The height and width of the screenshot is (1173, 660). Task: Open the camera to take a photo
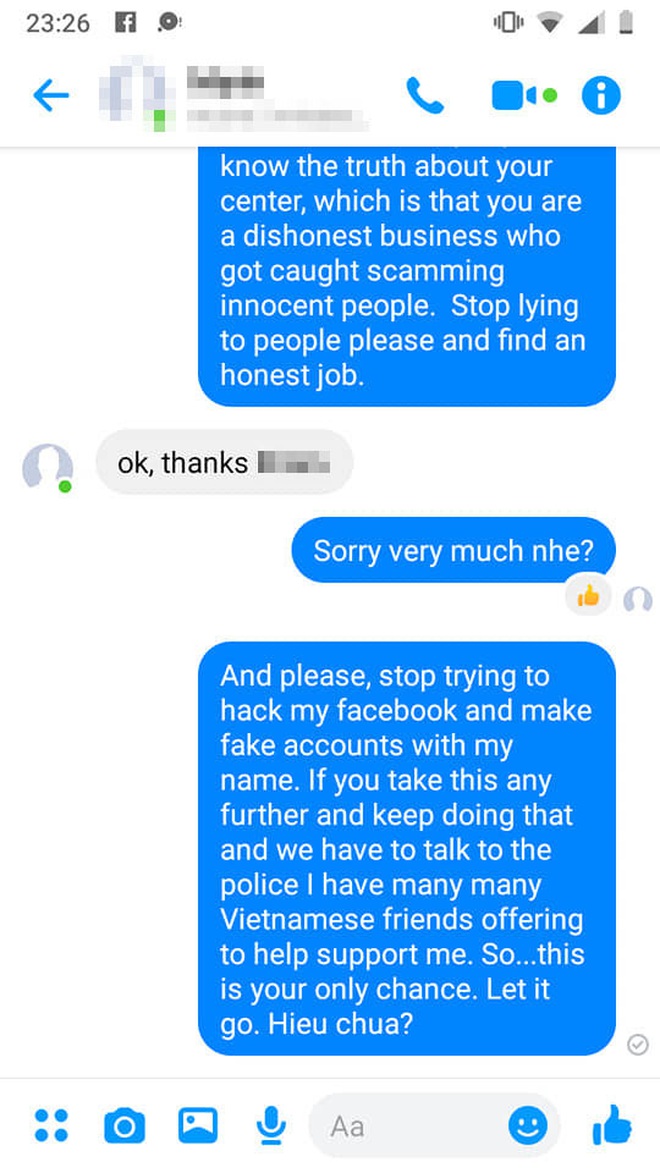pos(124,1126)
